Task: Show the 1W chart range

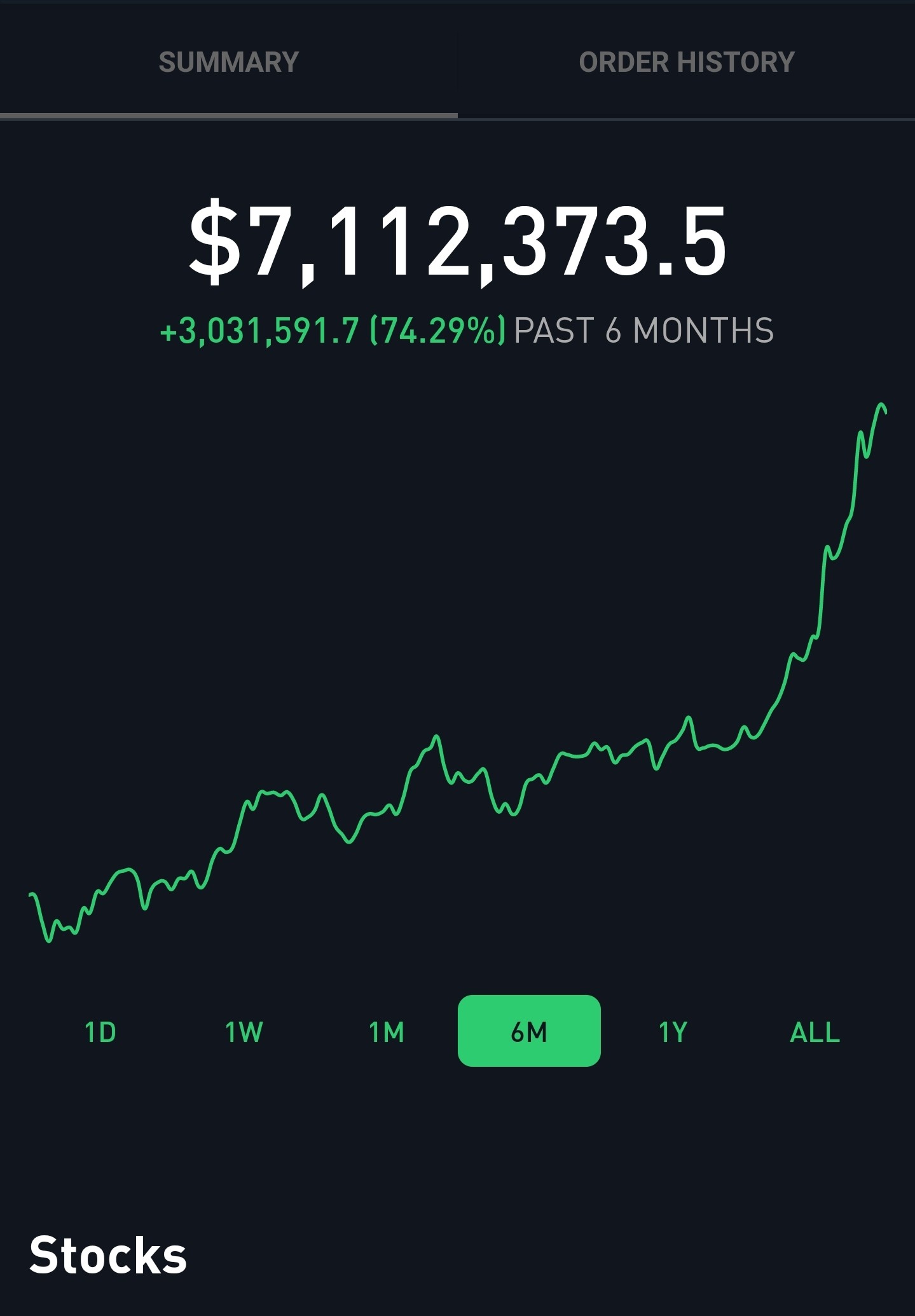Action: tap(244, 1032)
